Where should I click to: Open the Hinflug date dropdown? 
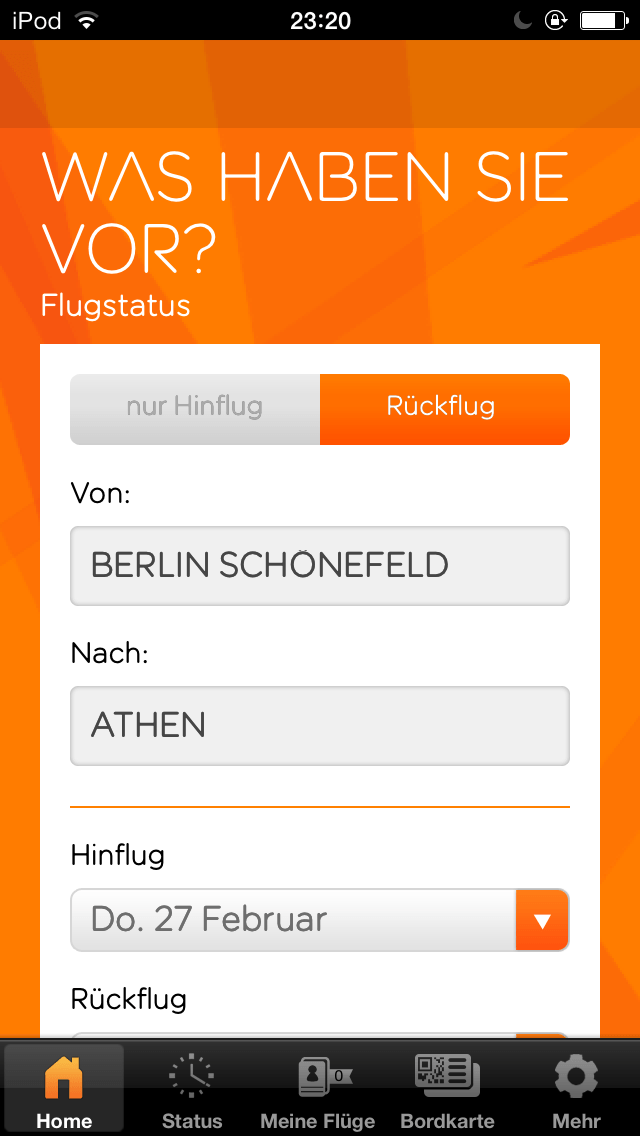320,920
